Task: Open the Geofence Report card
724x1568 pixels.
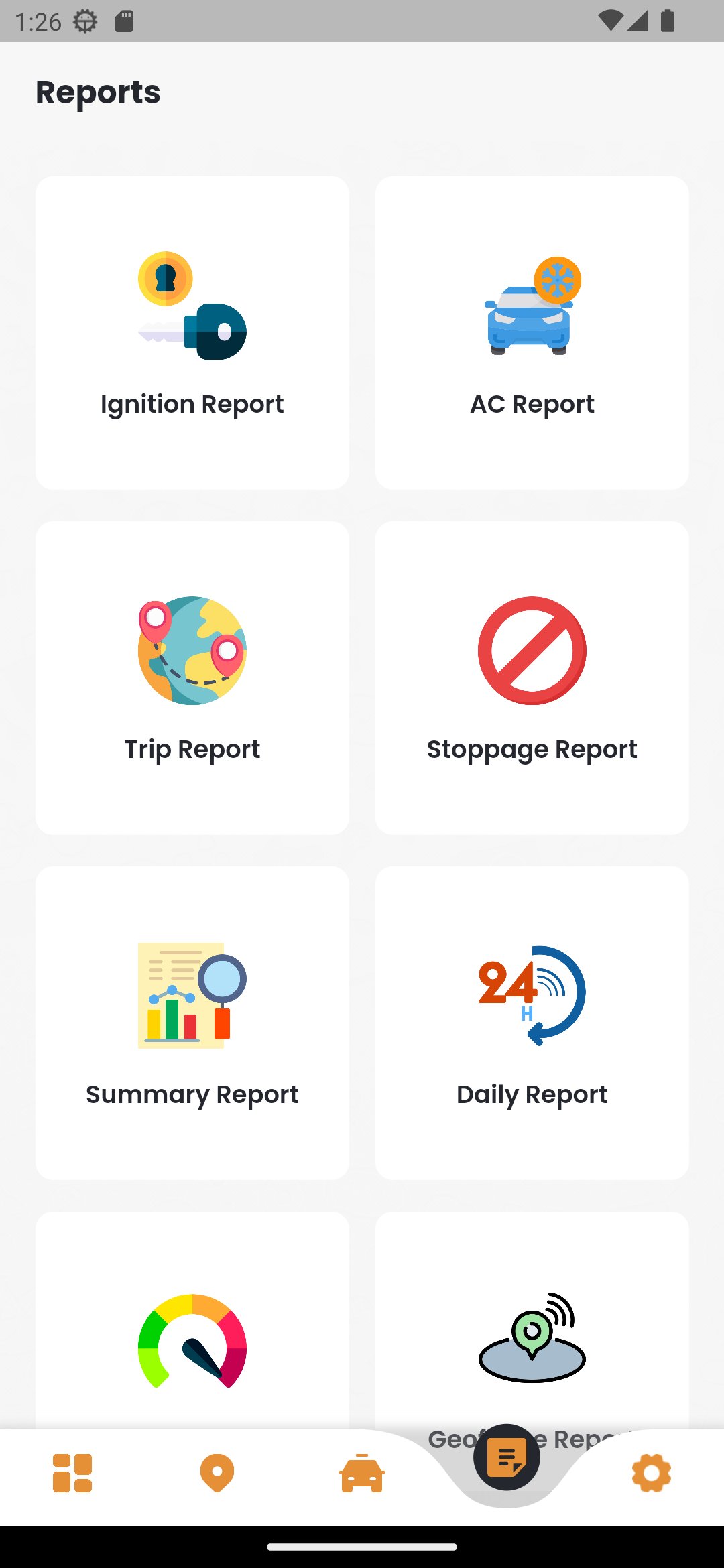Action: click(532, 1333)
